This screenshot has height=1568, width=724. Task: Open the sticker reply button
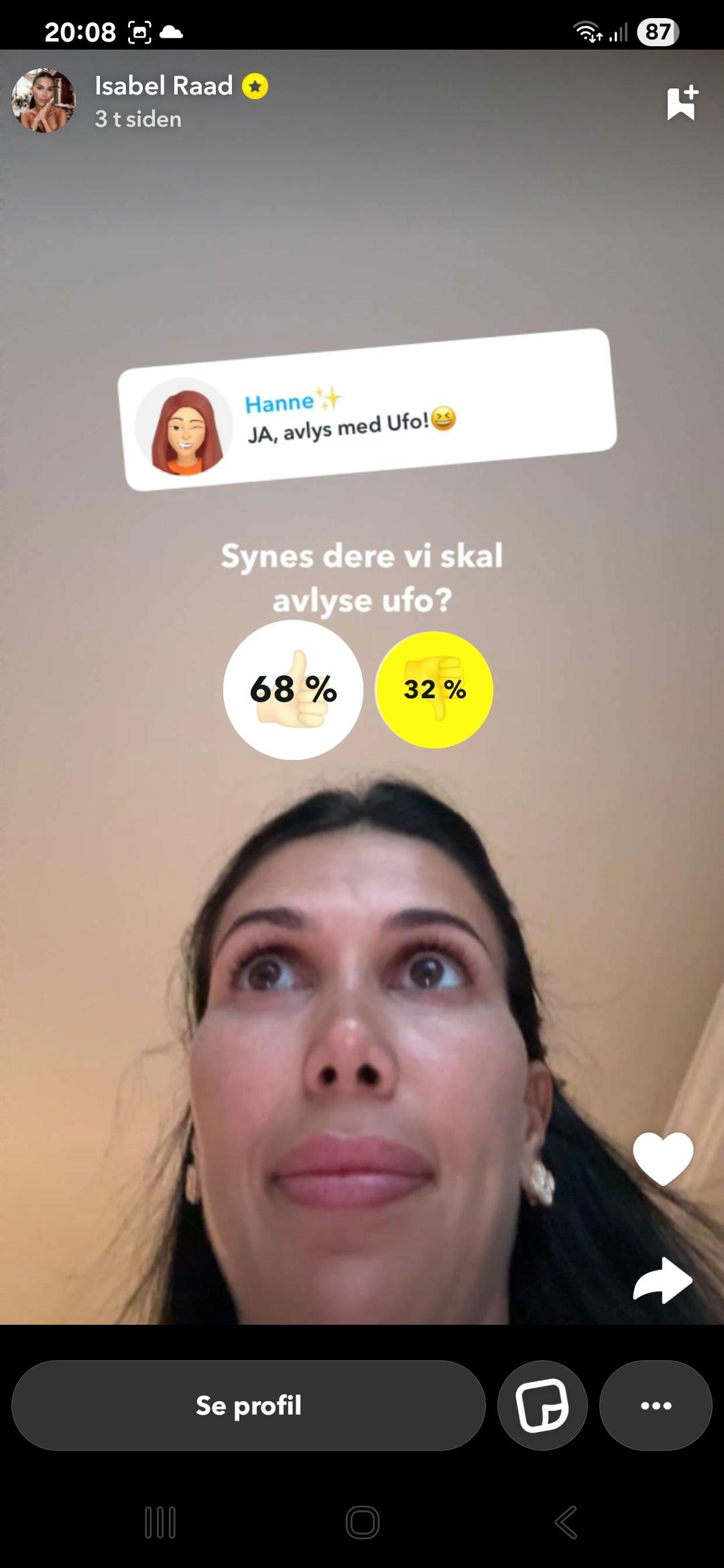[x=542, y=1405]
